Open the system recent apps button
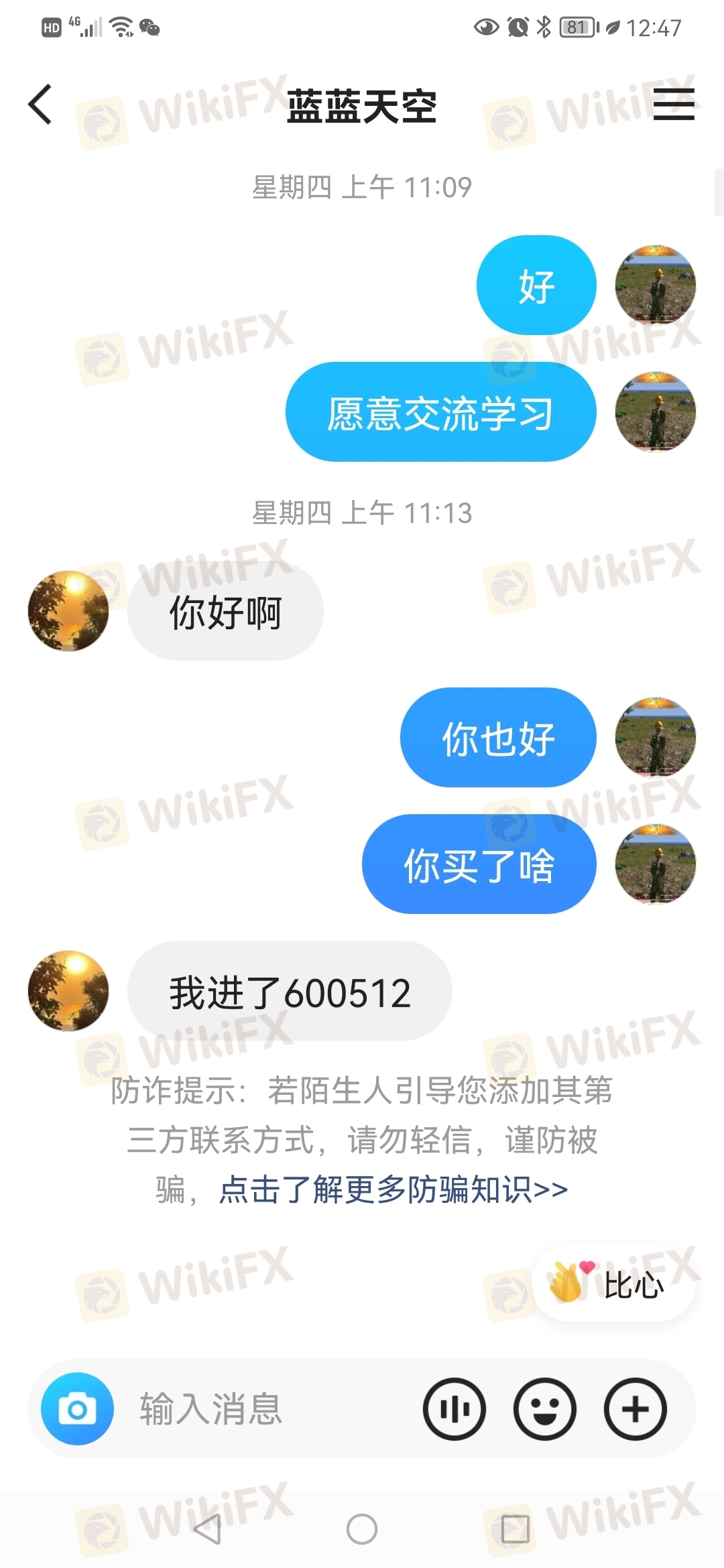Viewport: 724px width, 1568px height. point(516,1529)
